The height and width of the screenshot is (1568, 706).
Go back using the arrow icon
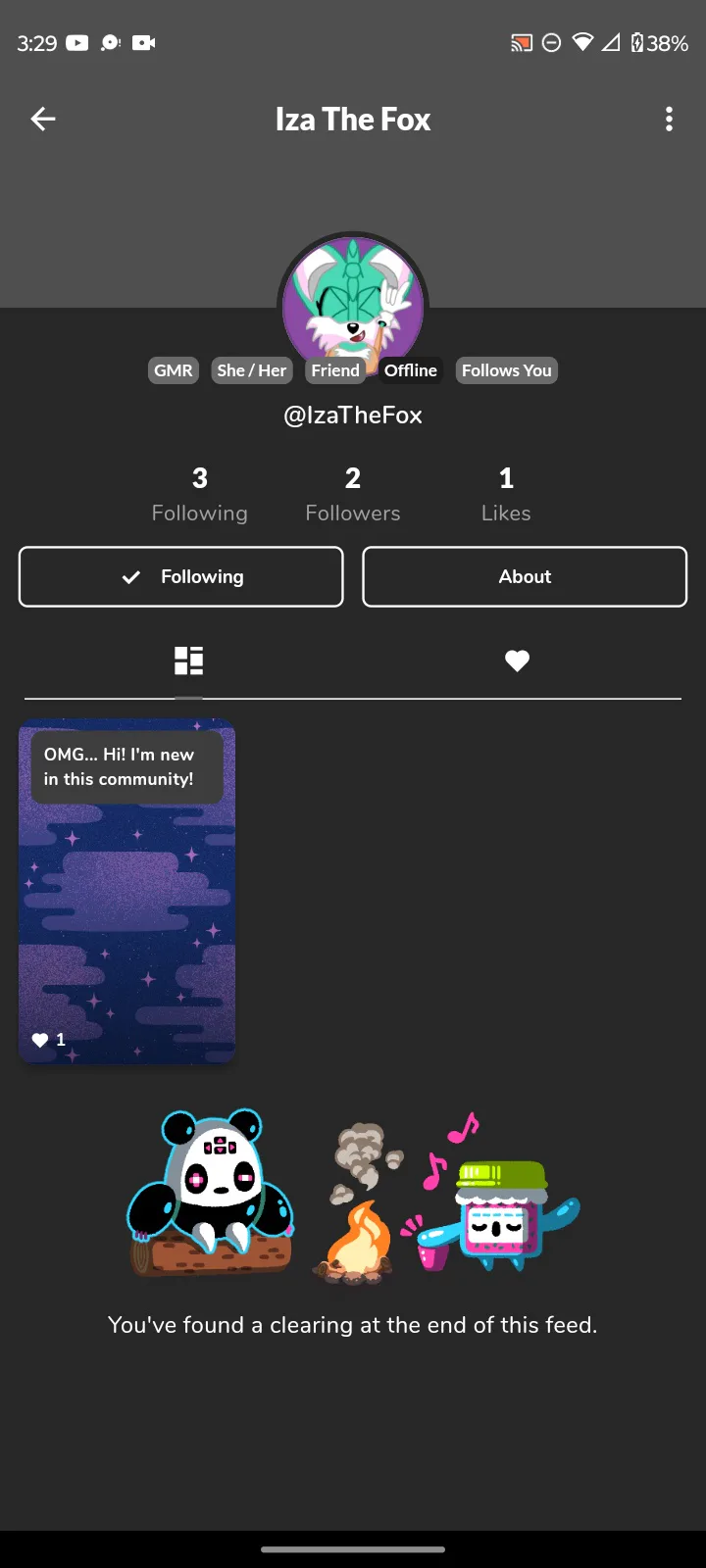pos(43,120)
